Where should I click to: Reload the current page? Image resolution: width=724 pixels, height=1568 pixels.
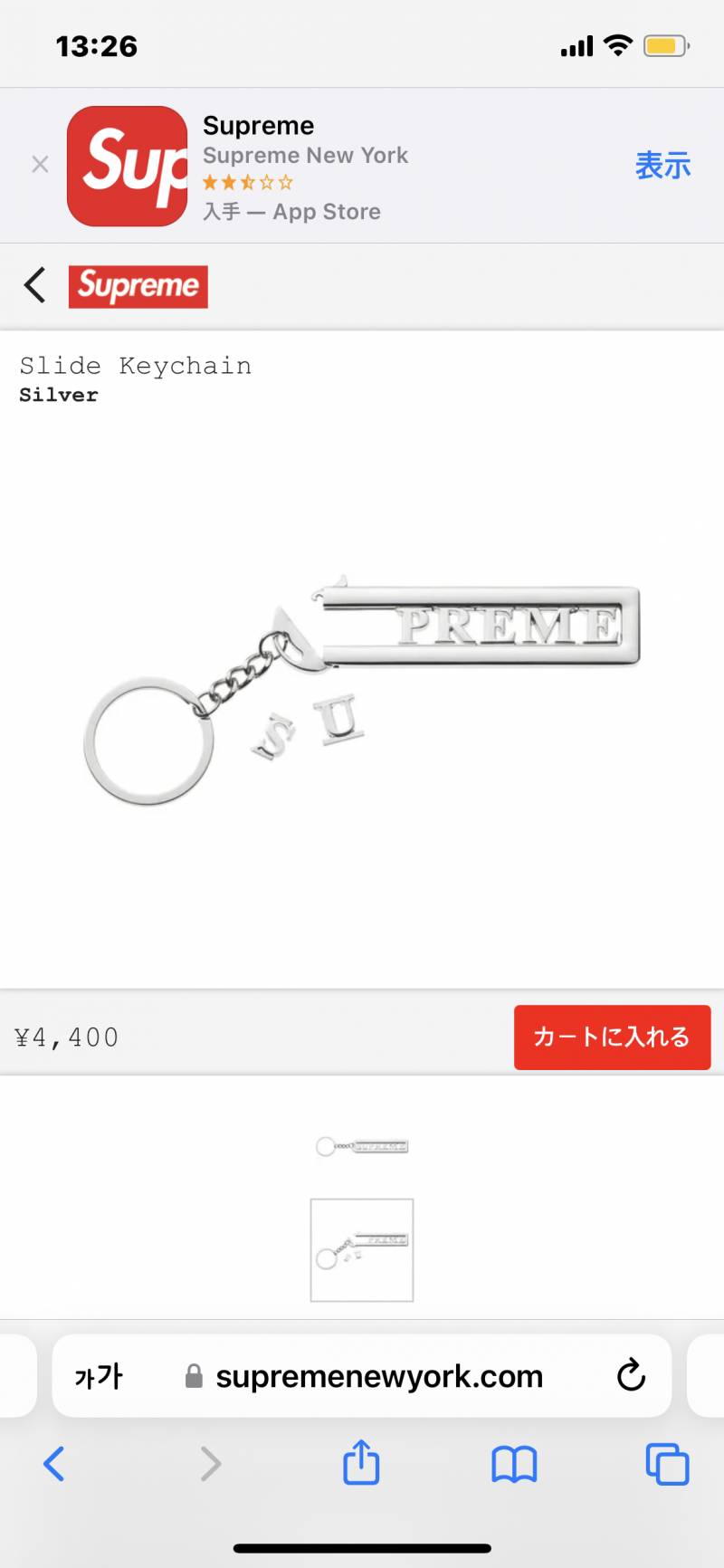coord(631,1375)
